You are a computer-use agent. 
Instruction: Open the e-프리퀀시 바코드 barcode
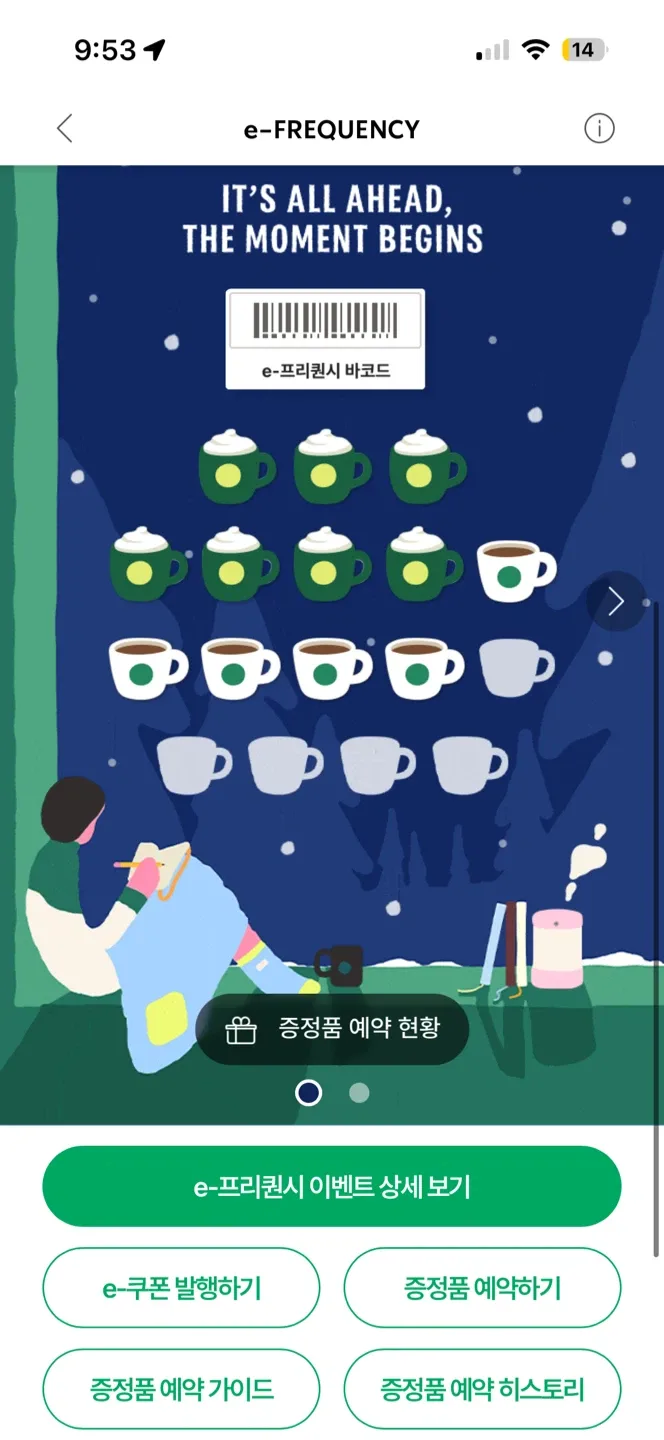[x=325, y=339]
